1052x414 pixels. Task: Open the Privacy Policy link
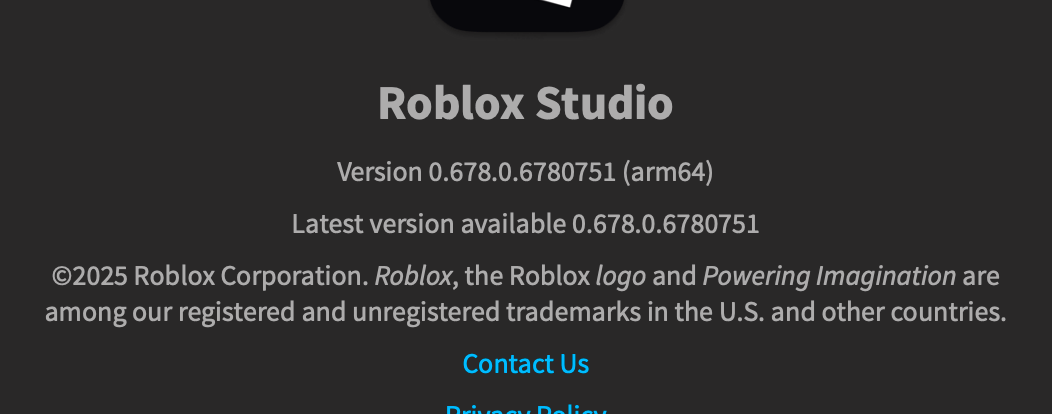[525, 409]
